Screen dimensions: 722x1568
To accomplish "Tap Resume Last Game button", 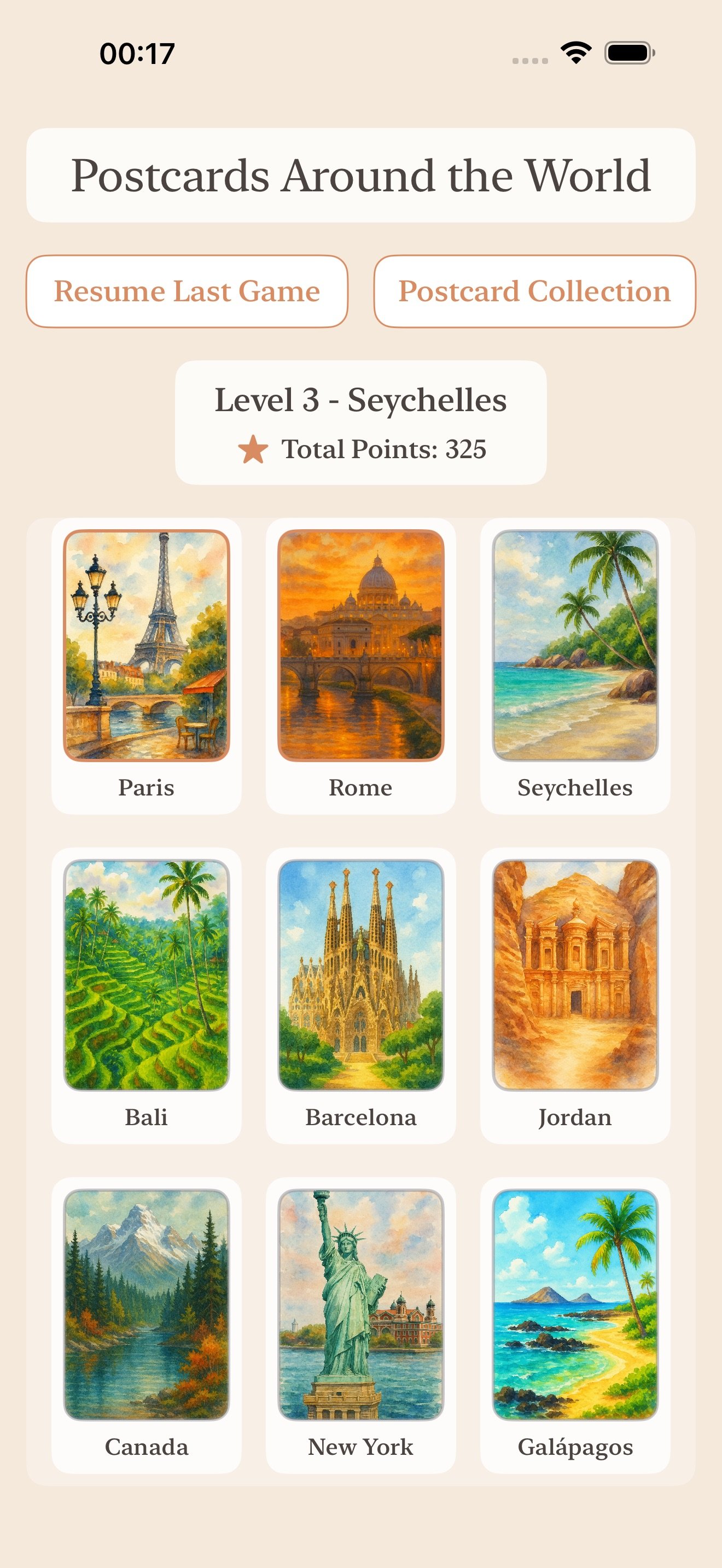I will click(x=187, y=291).
